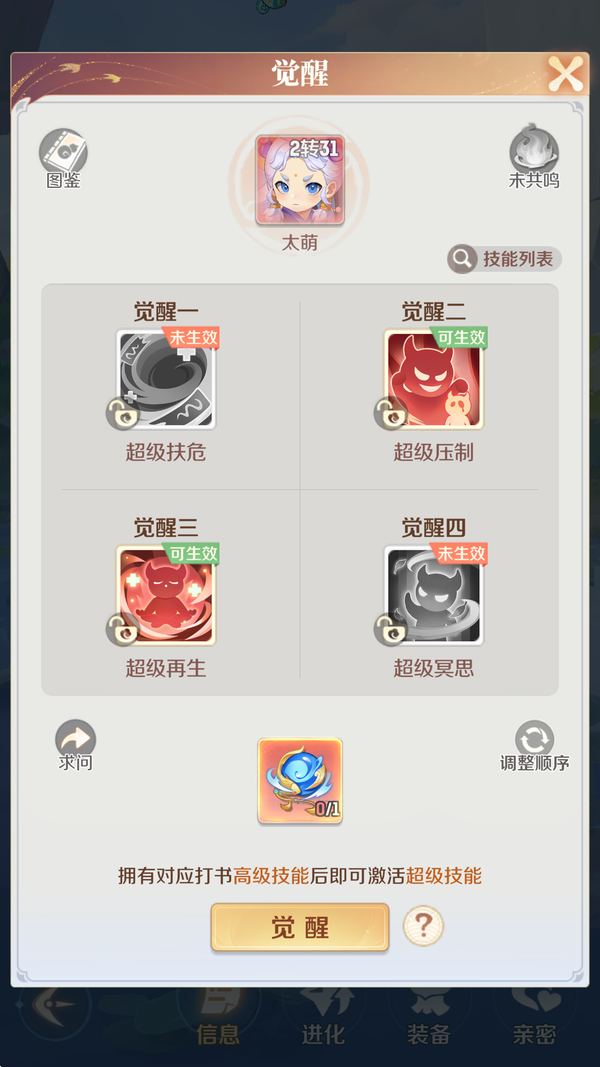
Task: Open the awakening material item 0/1
Action: tap(300, 781)
